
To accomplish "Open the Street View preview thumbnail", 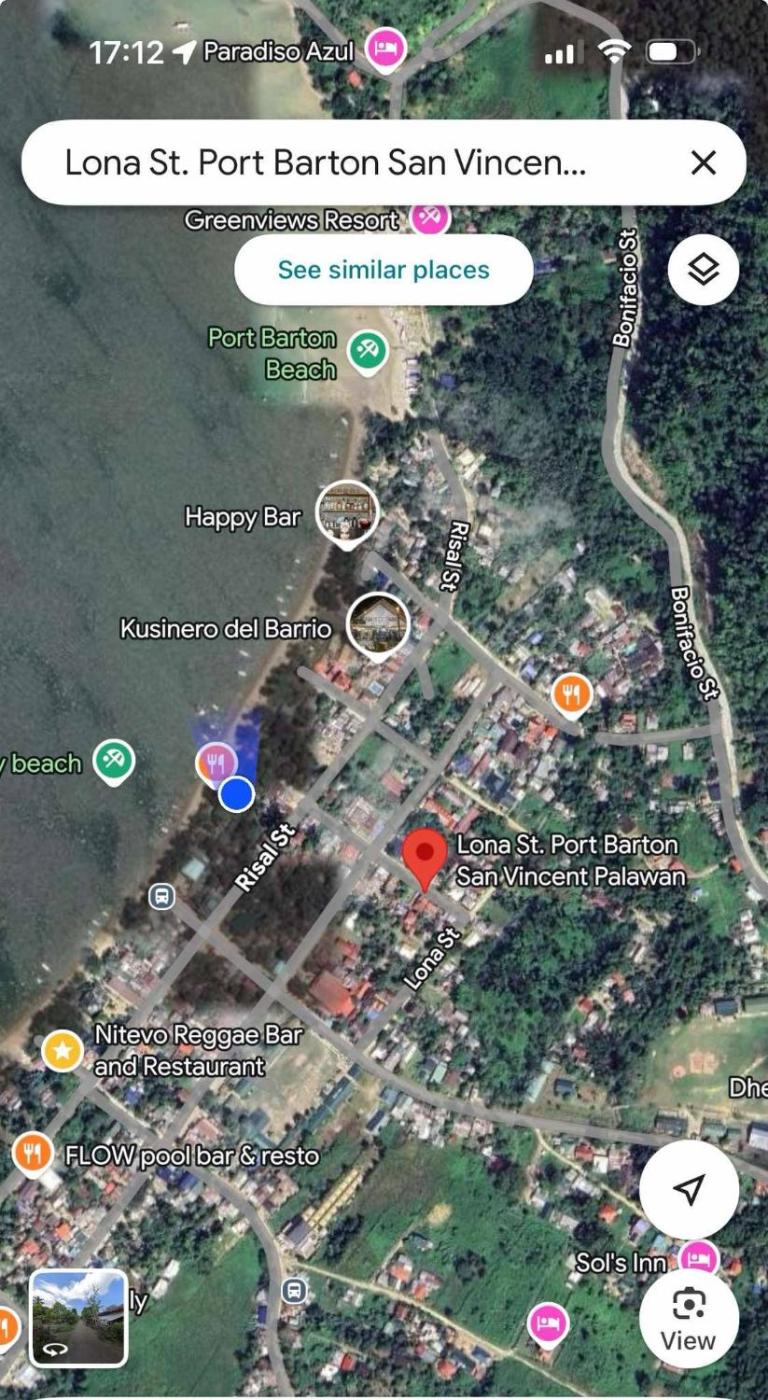I will click(x=79, y=1317).
